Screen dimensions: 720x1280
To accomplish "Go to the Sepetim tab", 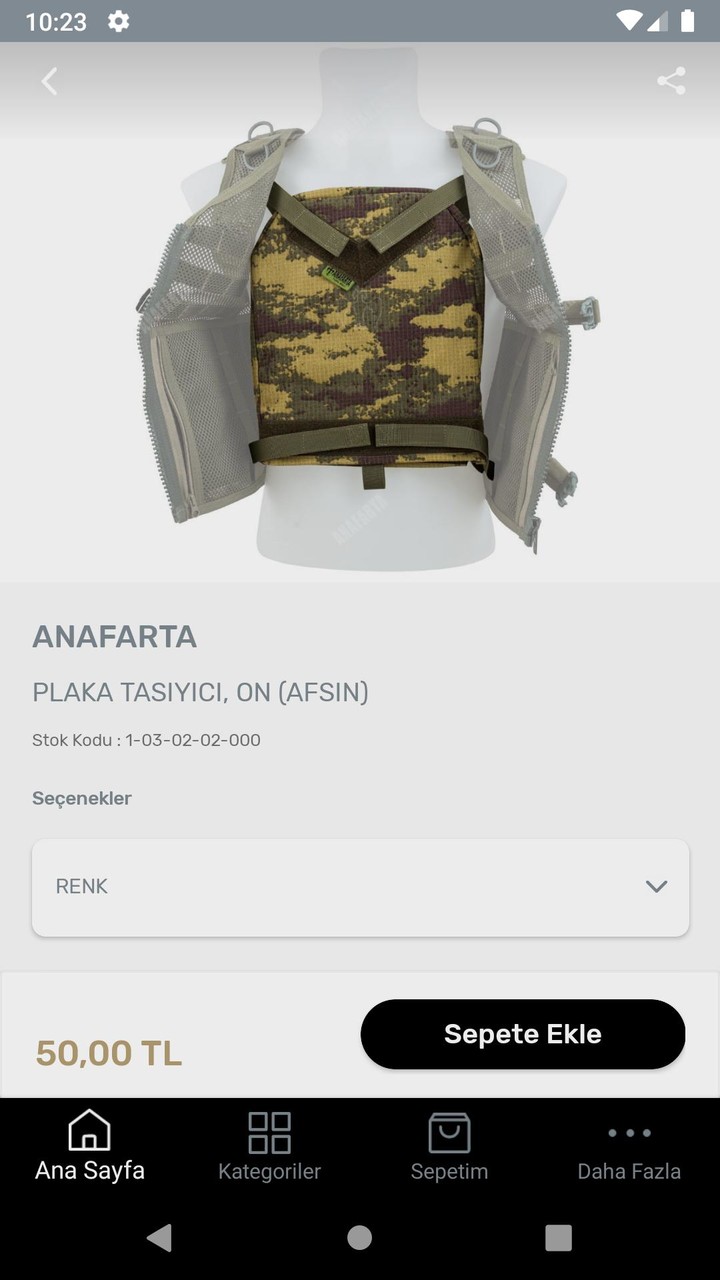I will 449,1149.
